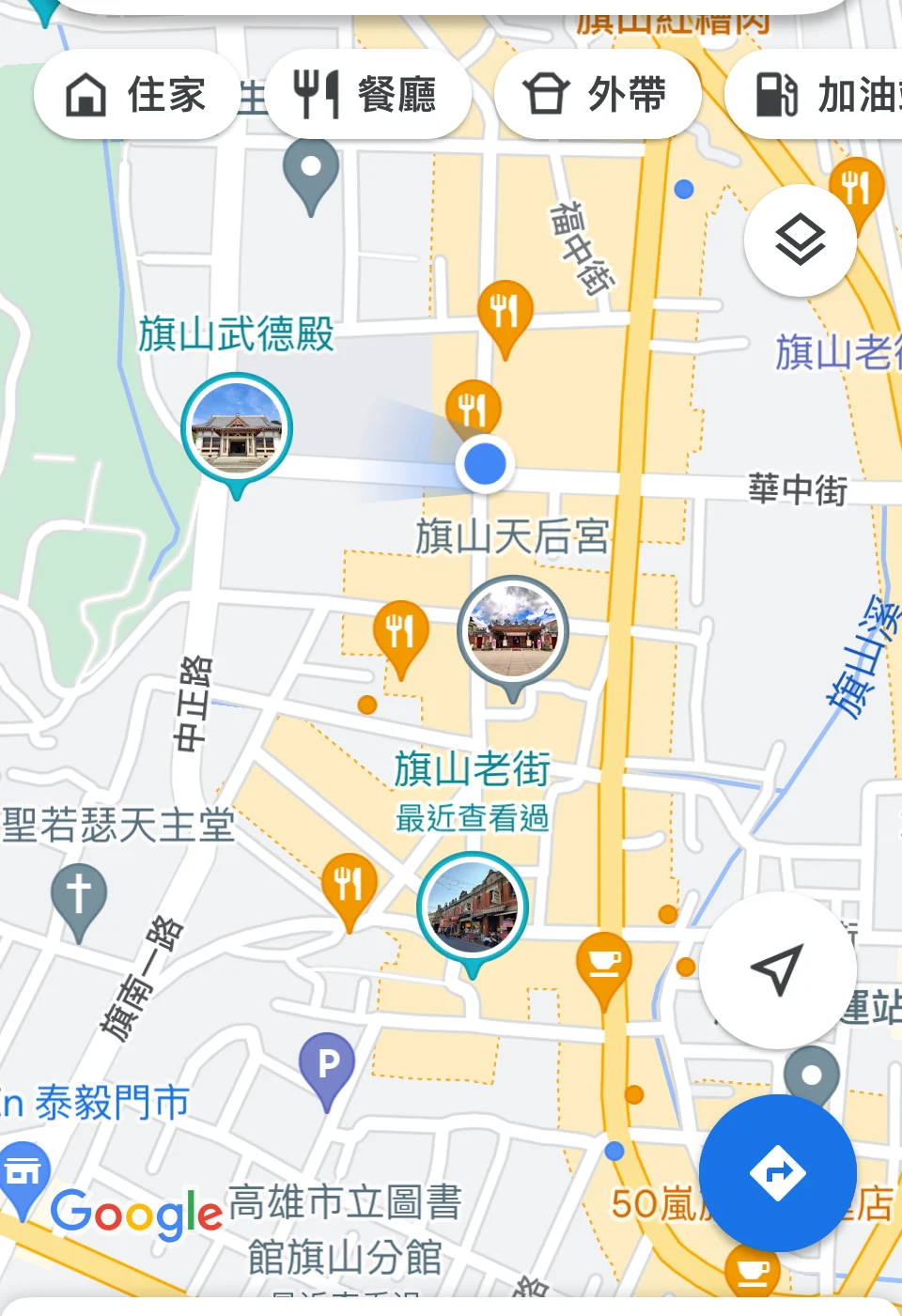Open the 旗山武德殿 photo marker
The height and width of the screenshot is (1316, 902).
point(237,429)
